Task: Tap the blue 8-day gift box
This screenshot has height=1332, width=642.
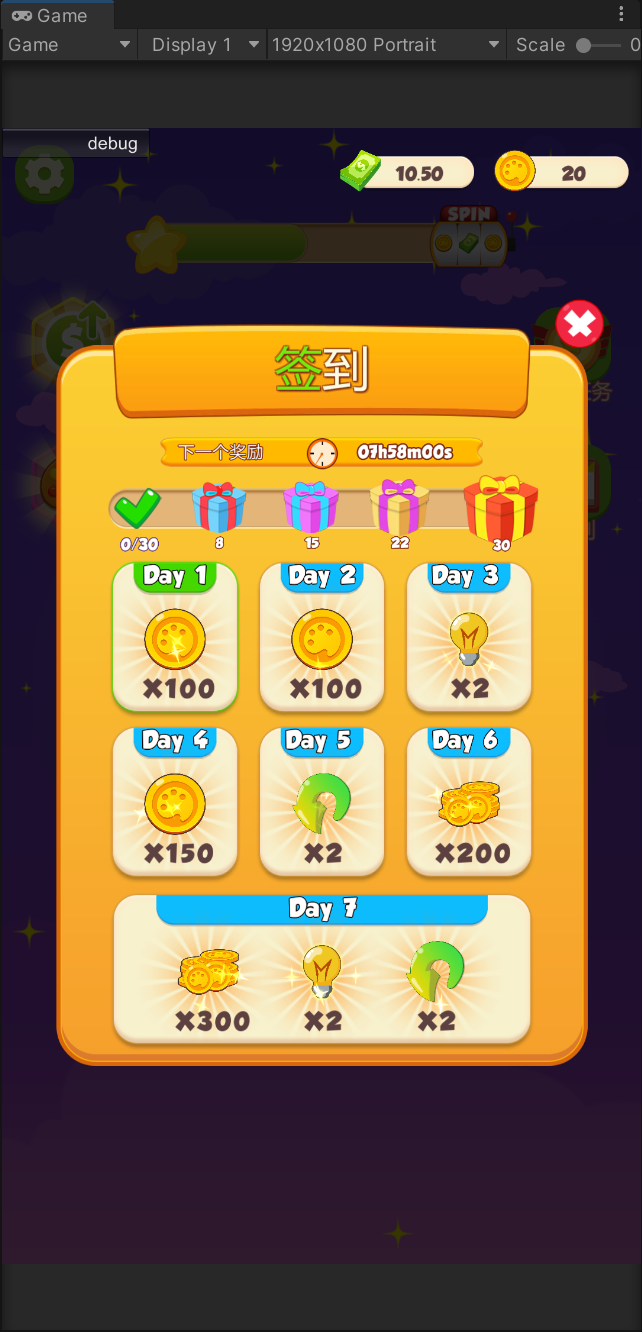Action: (219, 507)
